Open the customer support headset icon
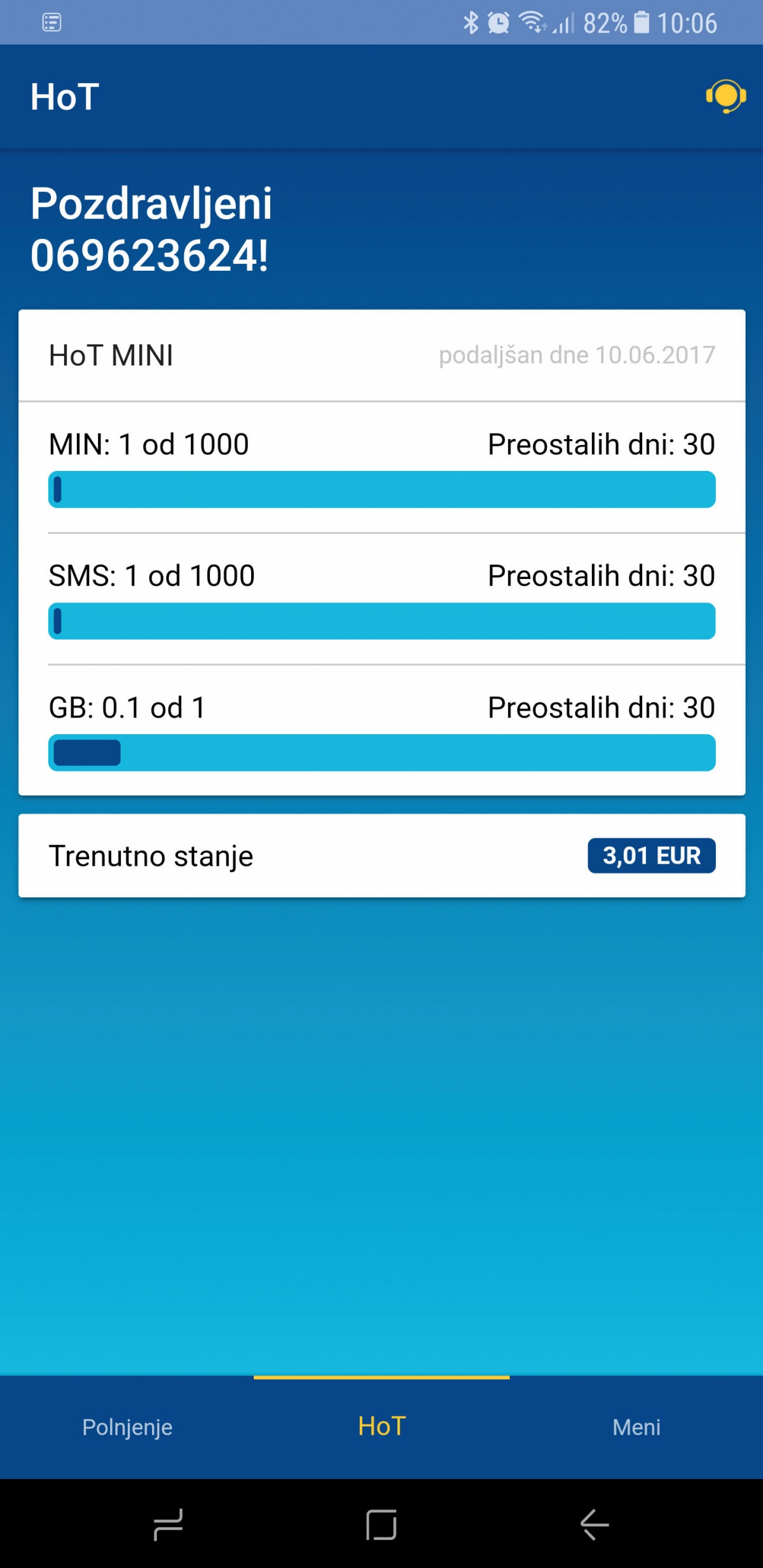Viewport: 763px width, 1568px height. click(x=725, y=97)
